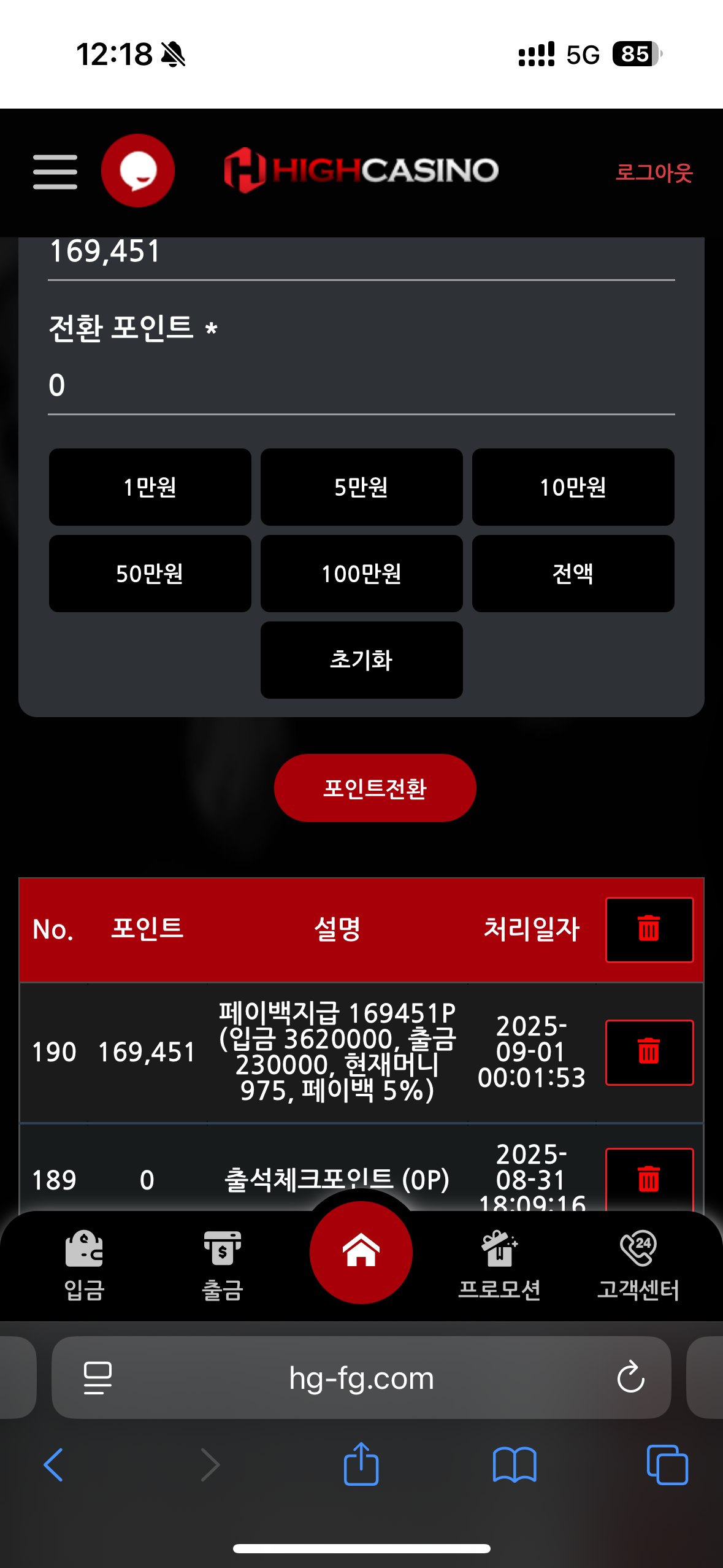The image size is (723, 1568).
Task: Open the 출금 tab
Action: [x=223, y=1265]
